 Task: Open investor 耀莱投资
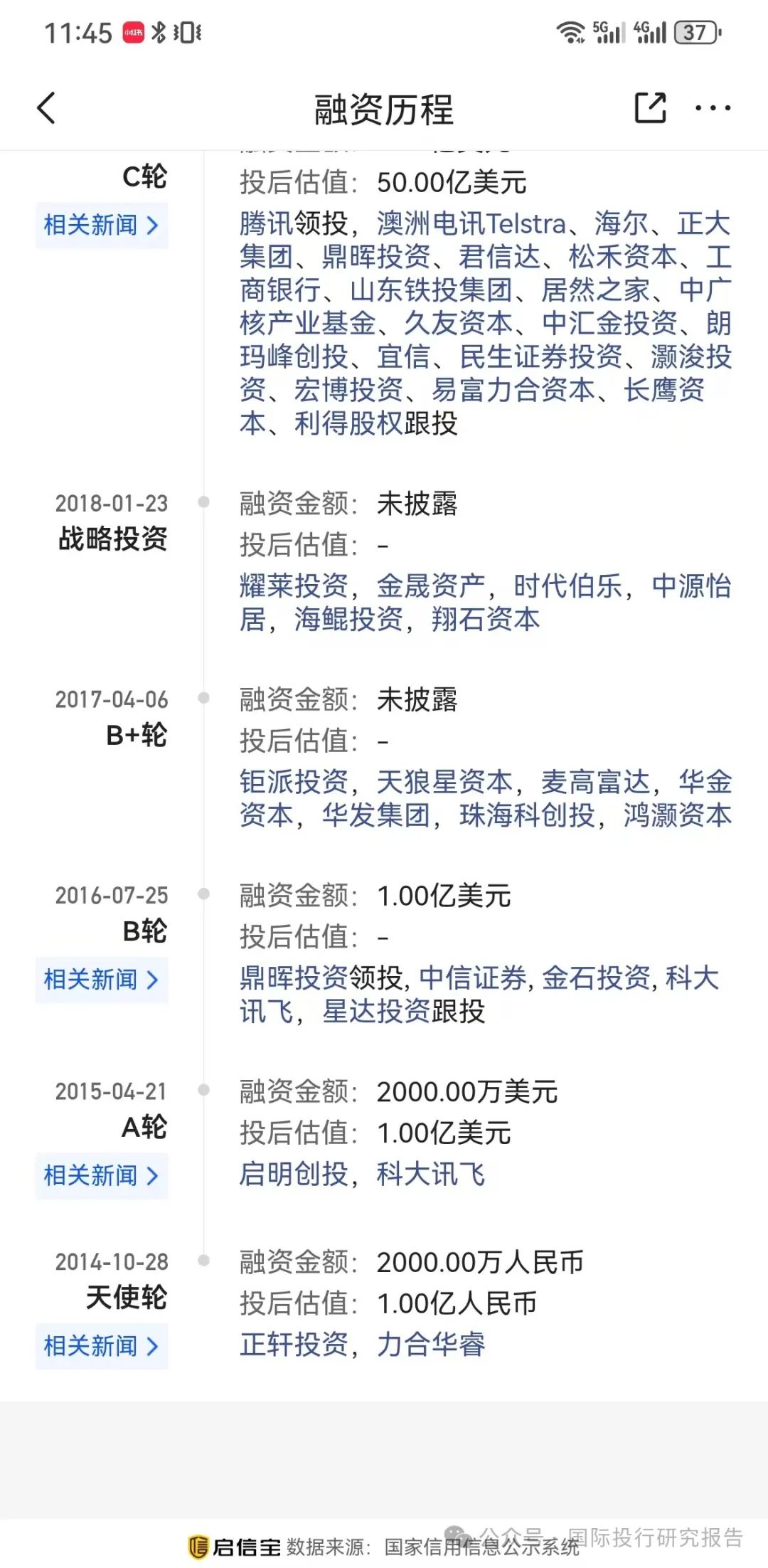coord(294,586)
